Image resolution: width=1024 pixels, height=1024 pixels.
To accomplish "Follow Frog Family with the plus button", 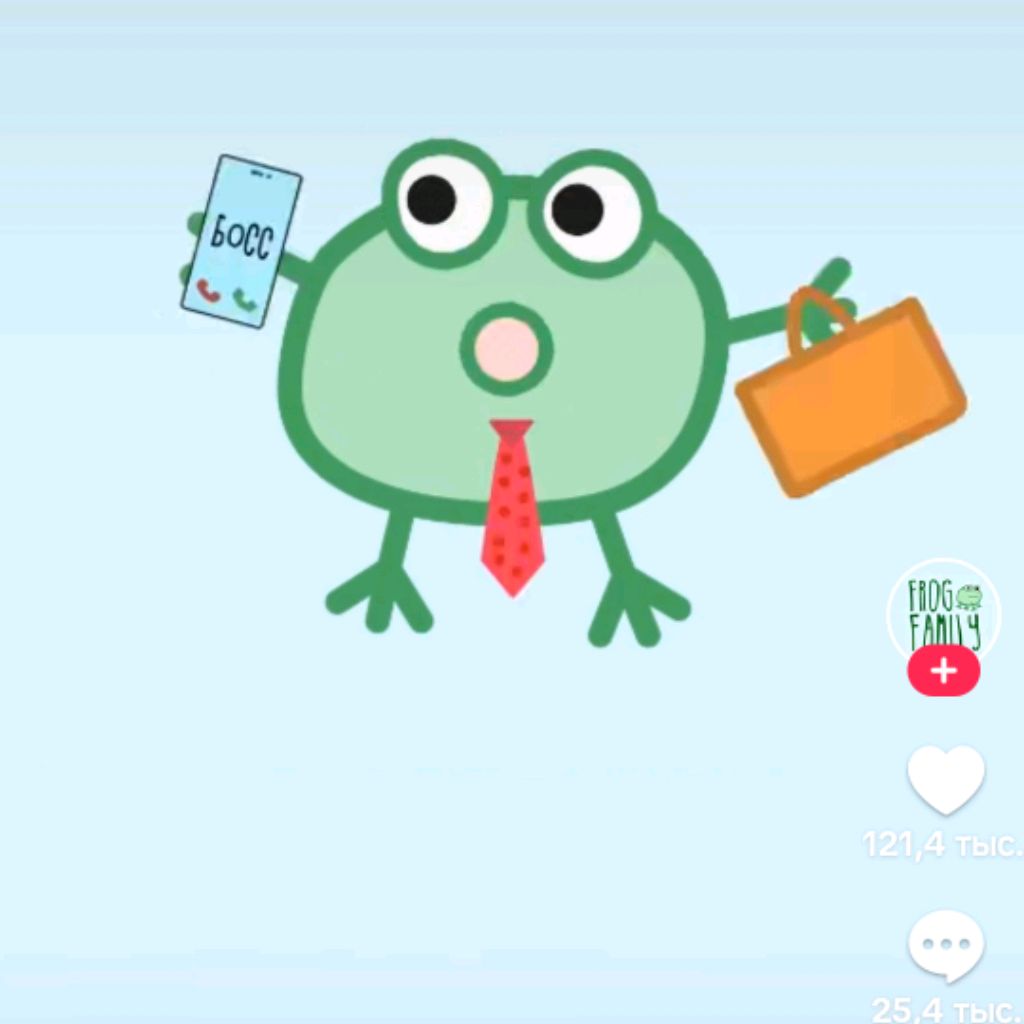I will (x=943, y=671).
